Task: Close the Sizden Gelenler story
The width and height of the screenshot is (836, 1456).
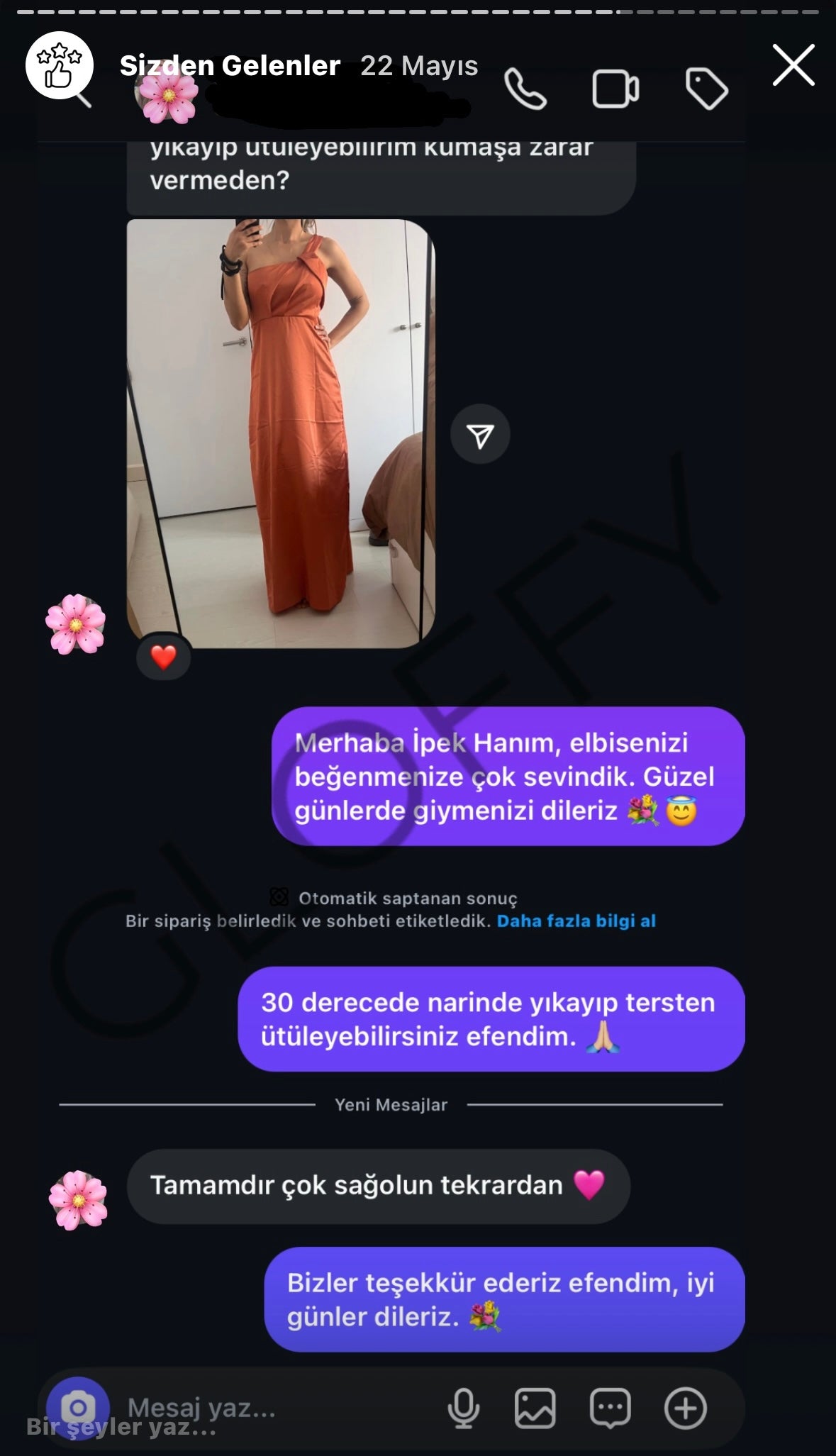Action: (x=793, y=65)
